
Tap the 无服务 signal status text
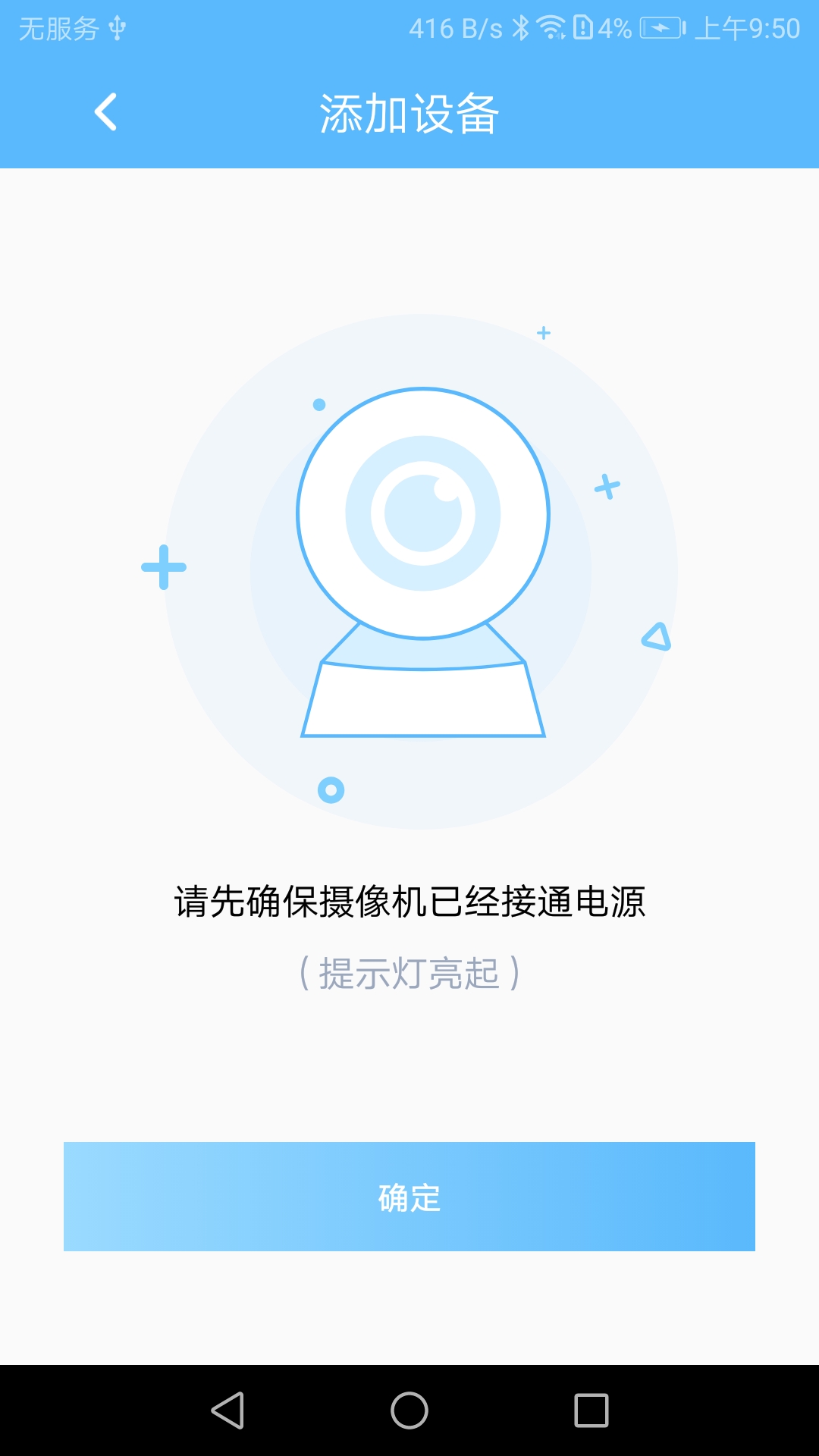click(59, 25)
